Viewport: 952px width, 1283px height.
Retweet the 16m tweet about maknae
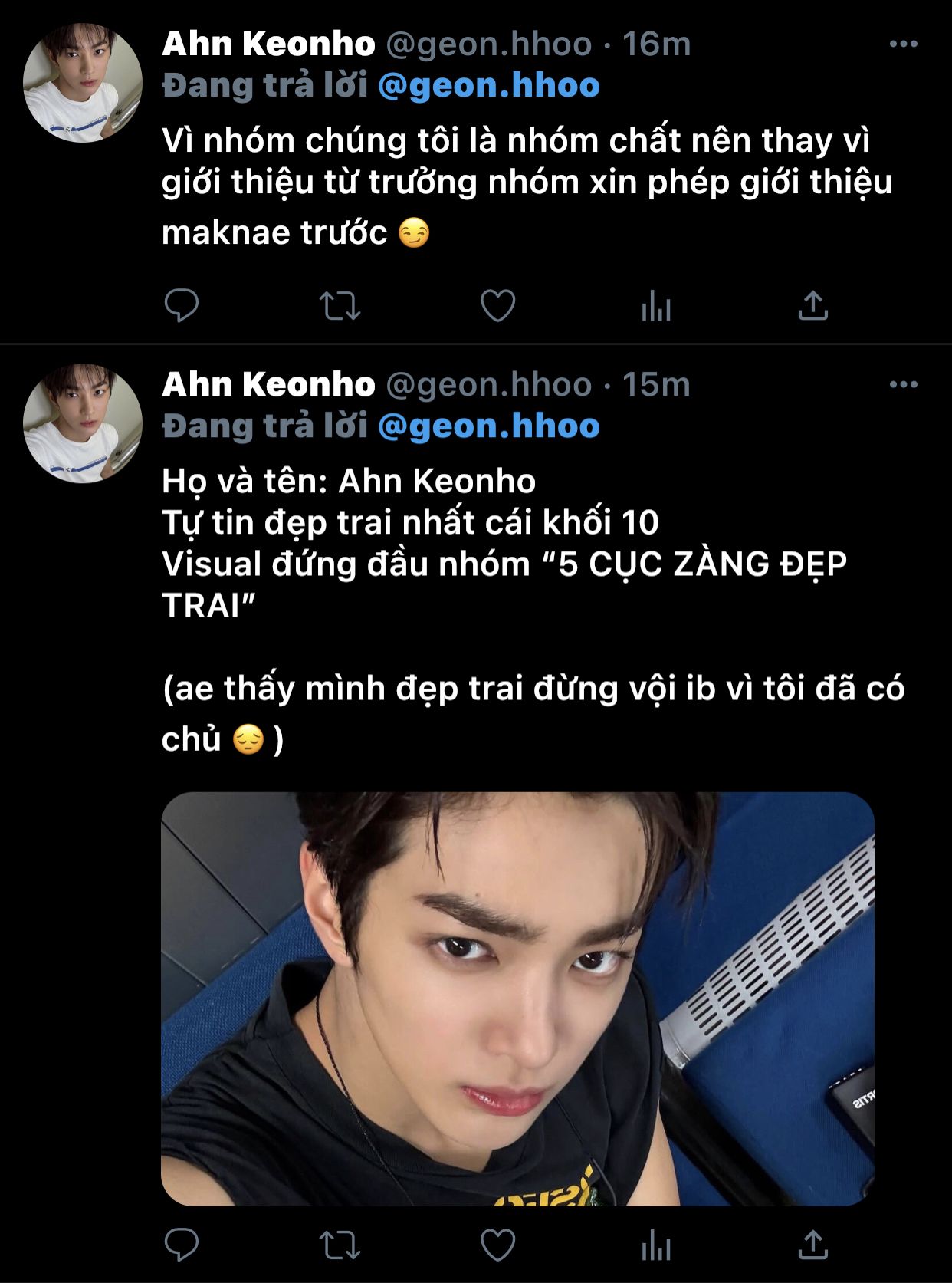click(x=340, y=306)
